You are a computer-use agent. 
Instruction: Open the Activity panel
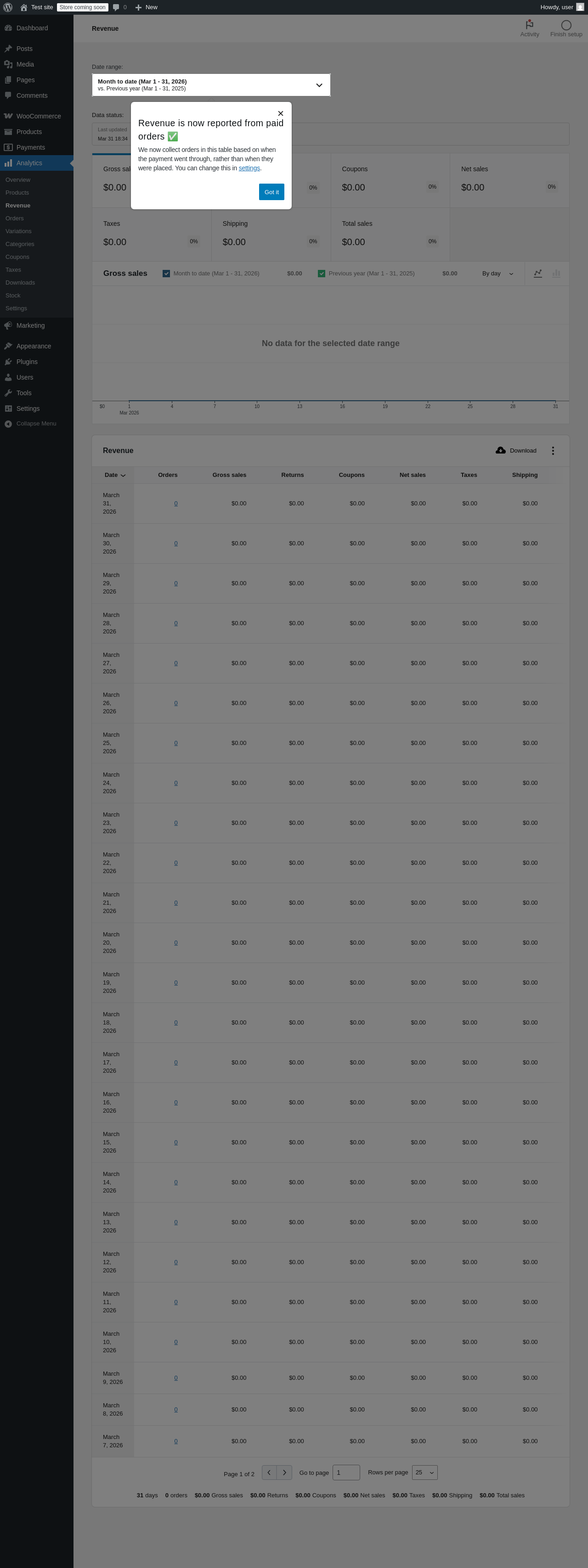click(x=529, y=28)
